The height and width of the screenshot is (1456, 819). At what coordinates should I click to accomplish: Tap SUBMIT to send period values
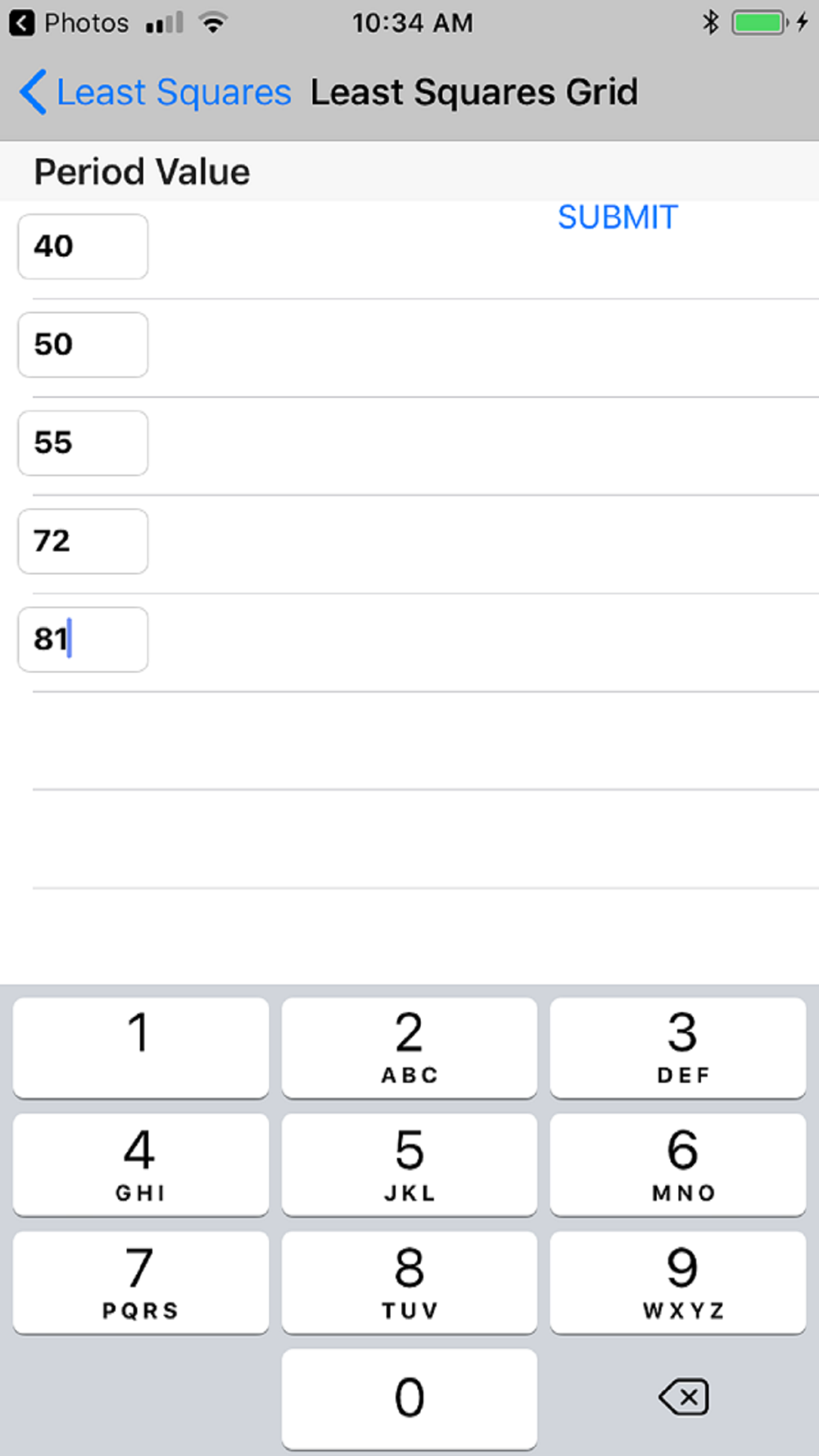point(618,218)
